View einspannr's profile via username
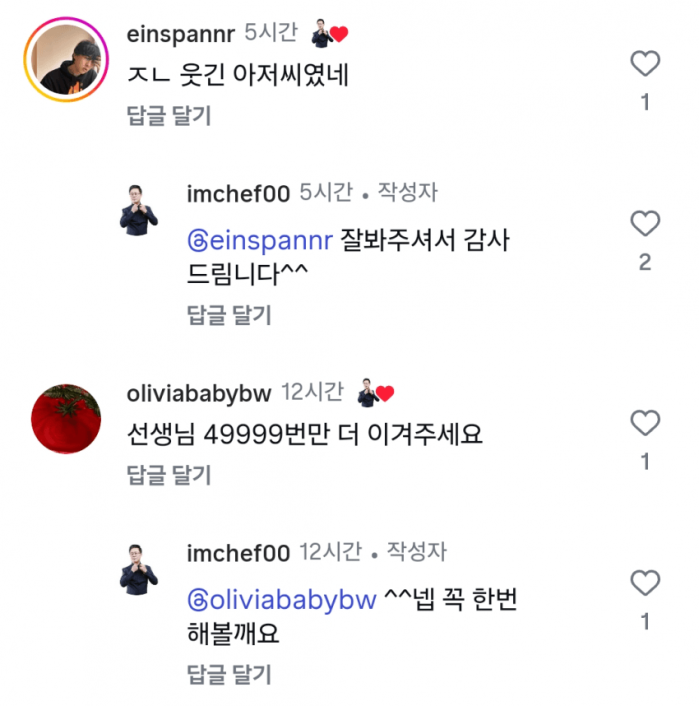The height and width of the screenshot is (706, 699). pos(181,34)
